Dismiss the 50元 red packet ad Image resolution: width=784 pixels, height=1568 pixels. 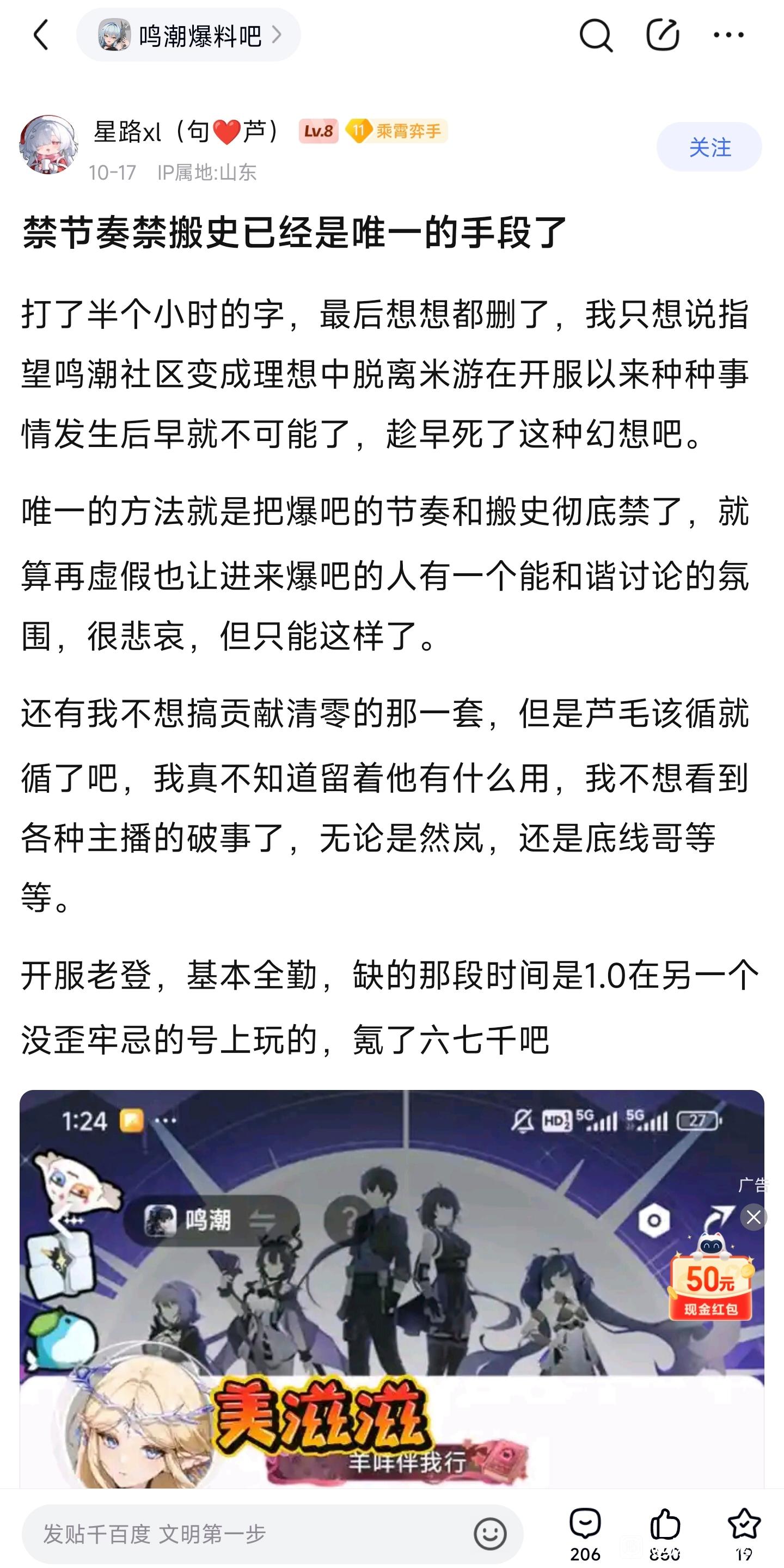click(x=753, y=1217)
